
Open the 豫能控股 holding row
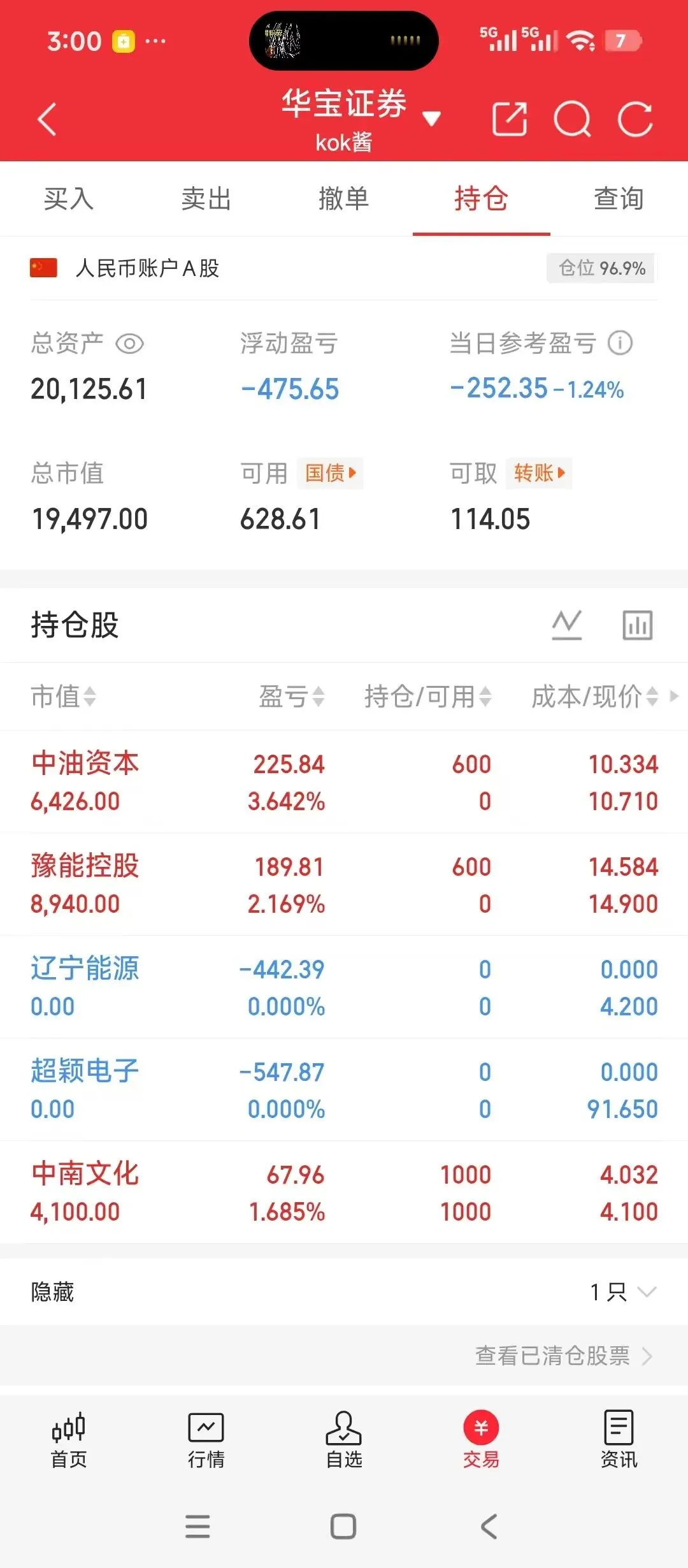tap(344, 885)
